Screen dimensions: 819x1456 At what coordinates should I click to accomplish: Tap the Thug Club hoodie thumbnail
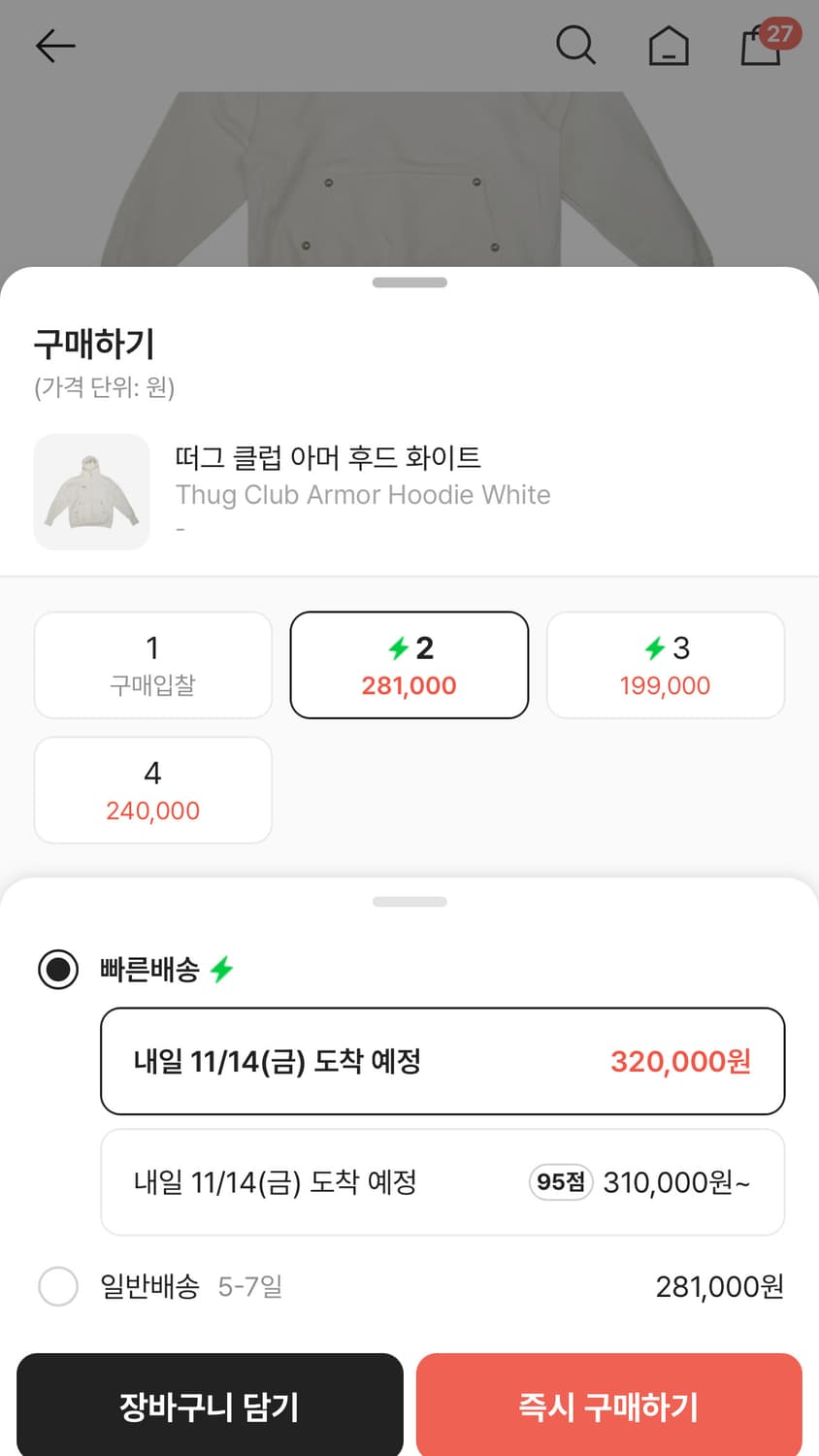pos(91,491)
